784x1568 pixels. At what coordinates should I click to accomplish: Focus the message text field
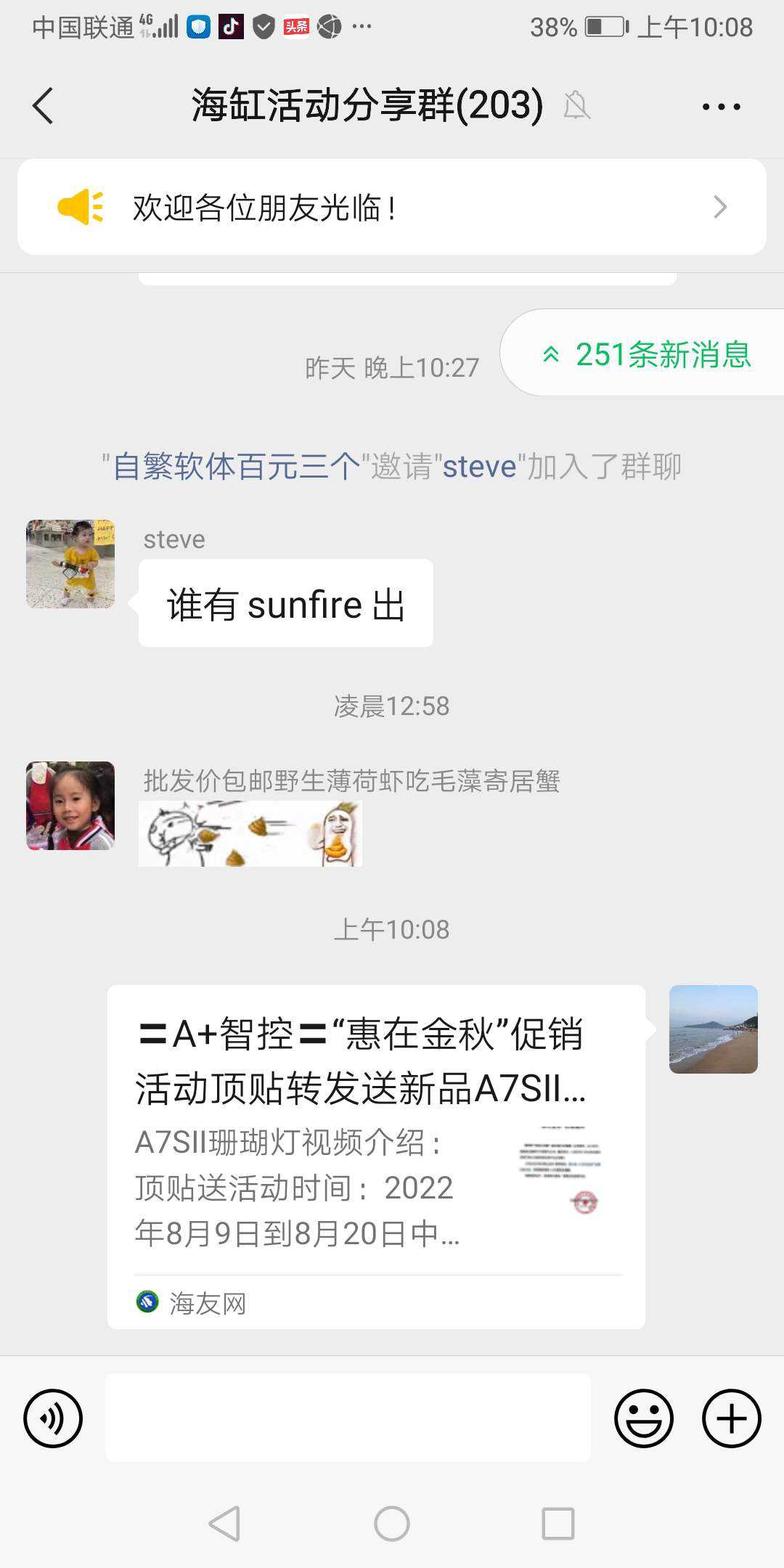(x=348, y=1418)
